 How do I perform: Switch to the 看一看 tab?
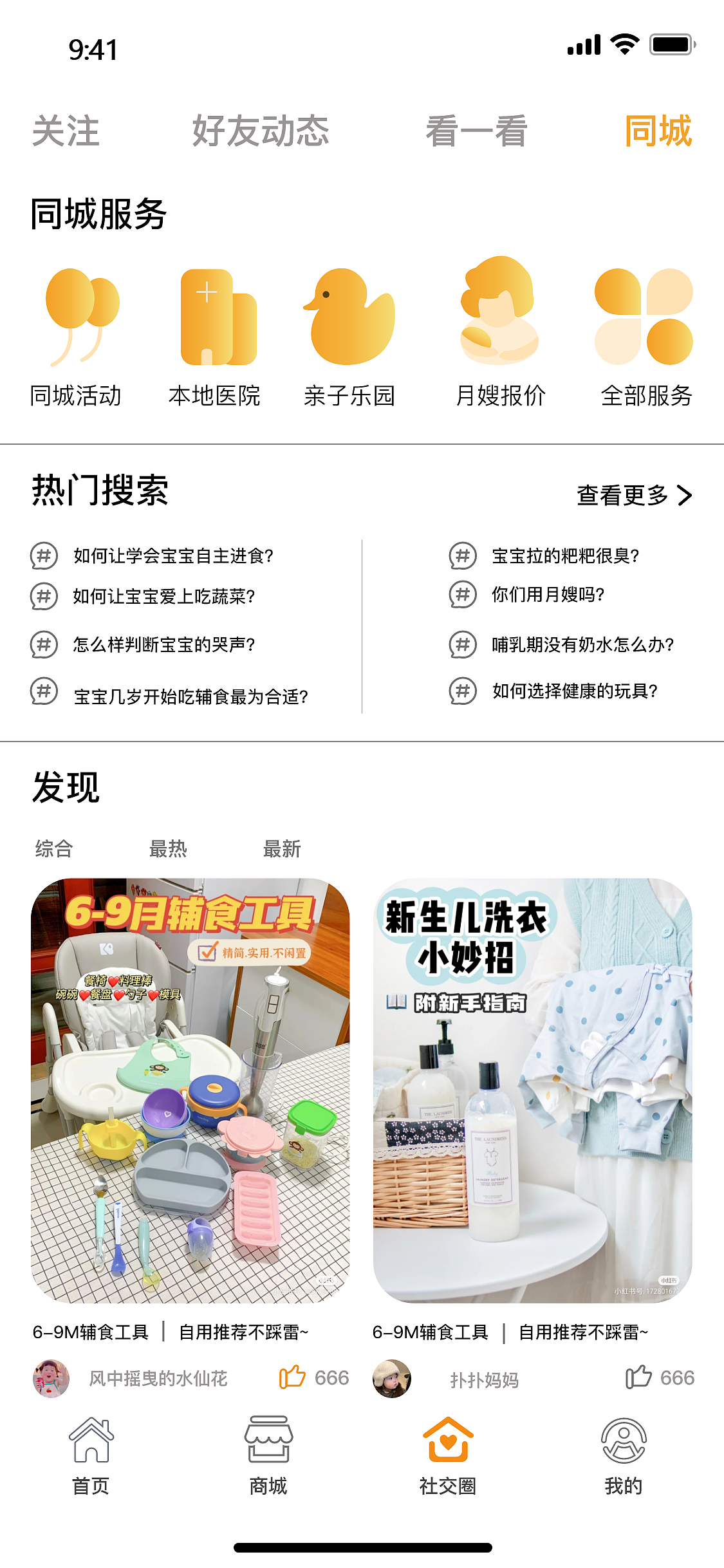477,131
